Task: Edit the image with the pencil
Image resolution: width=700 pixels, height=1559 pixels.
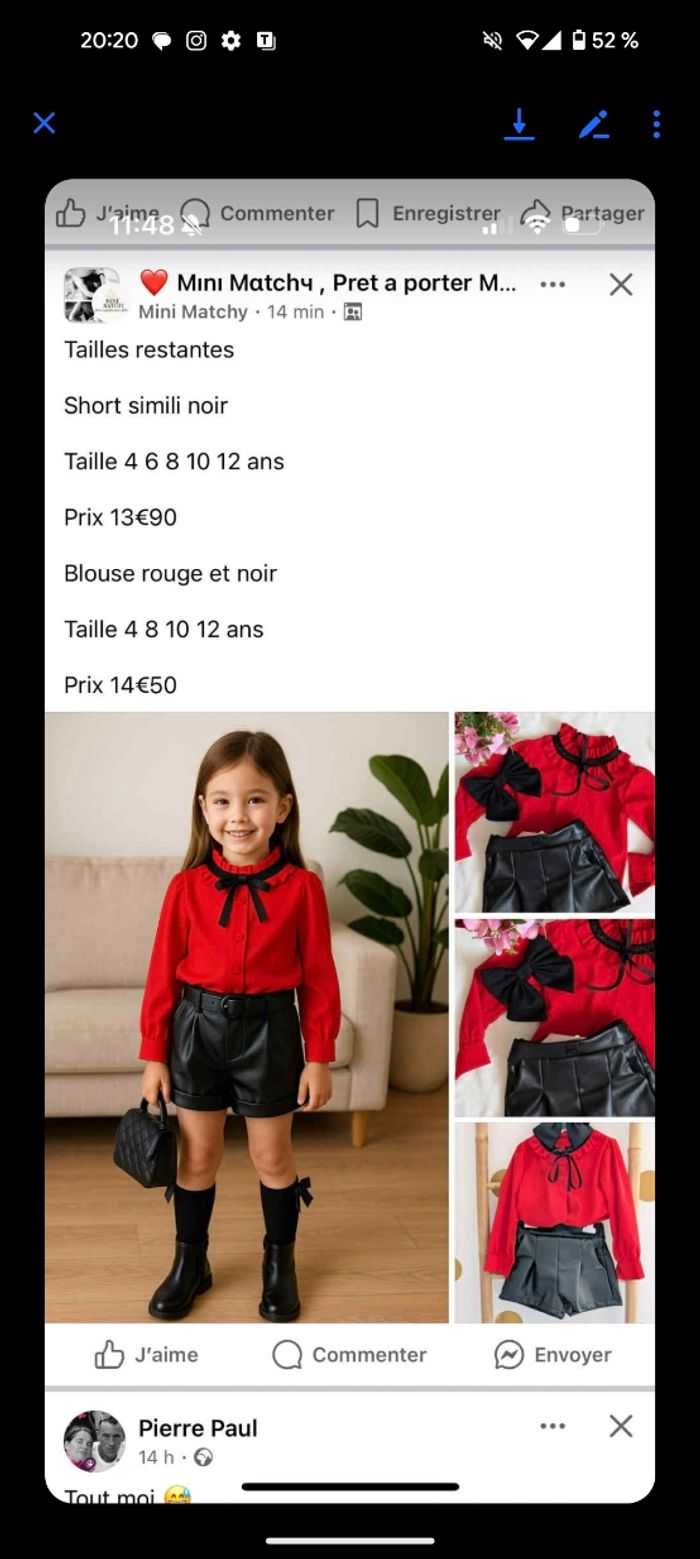Action: point(593,124)
